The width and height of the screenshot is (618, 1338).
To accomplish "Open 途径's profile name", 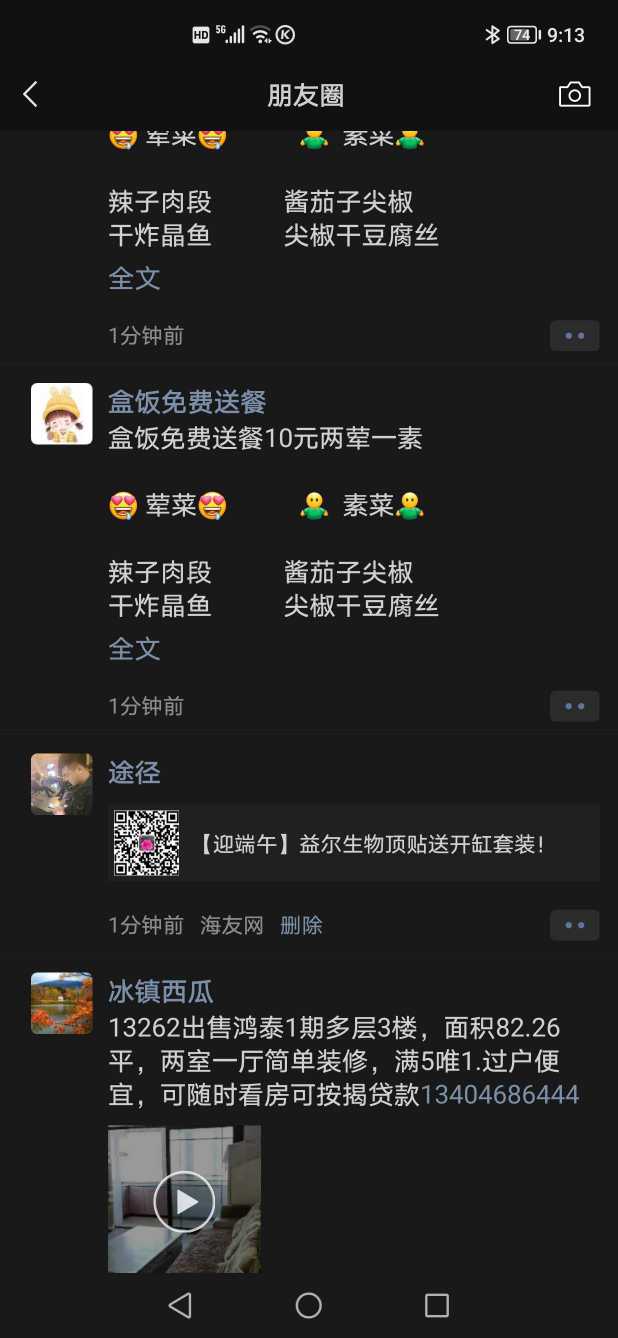I will click(134, 773).
